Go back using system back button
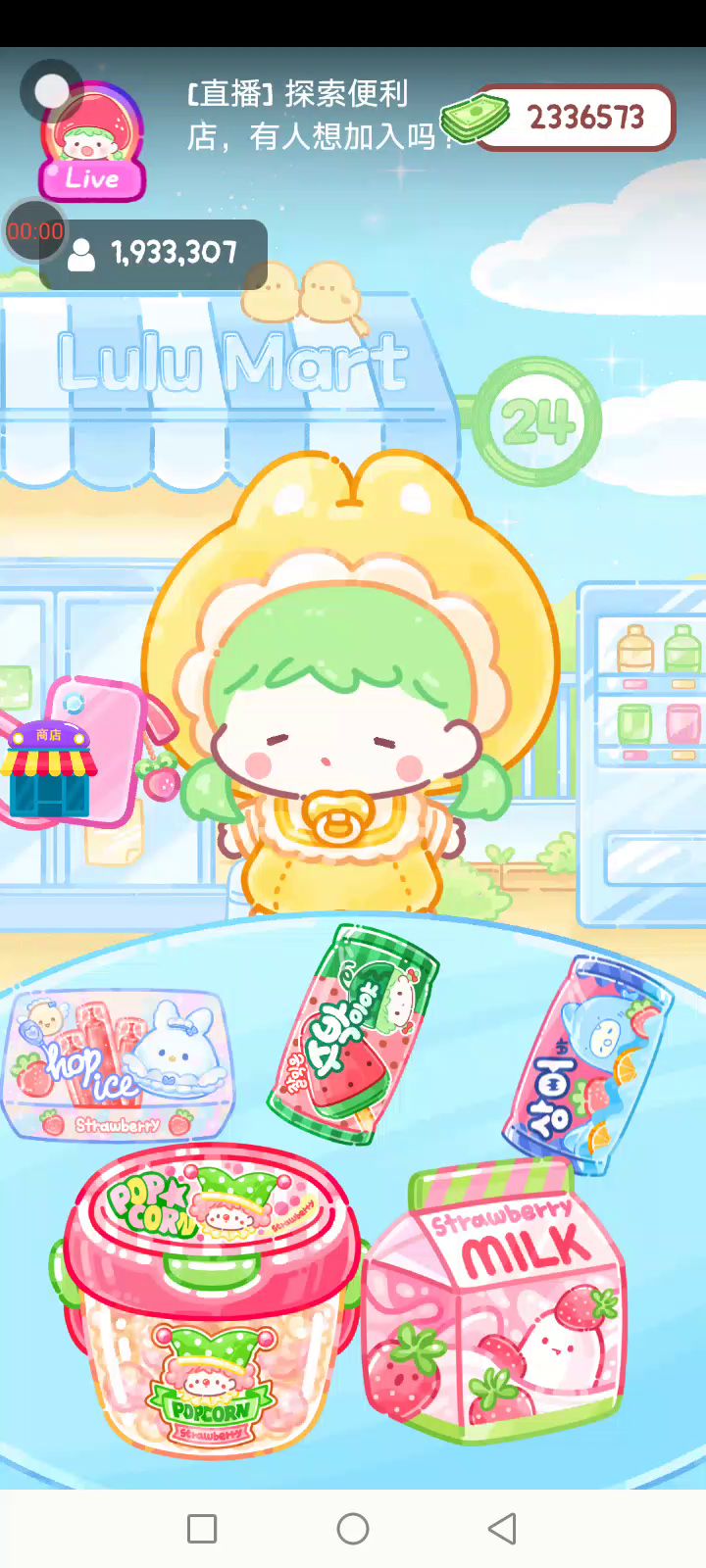 tap(502, 1529)
